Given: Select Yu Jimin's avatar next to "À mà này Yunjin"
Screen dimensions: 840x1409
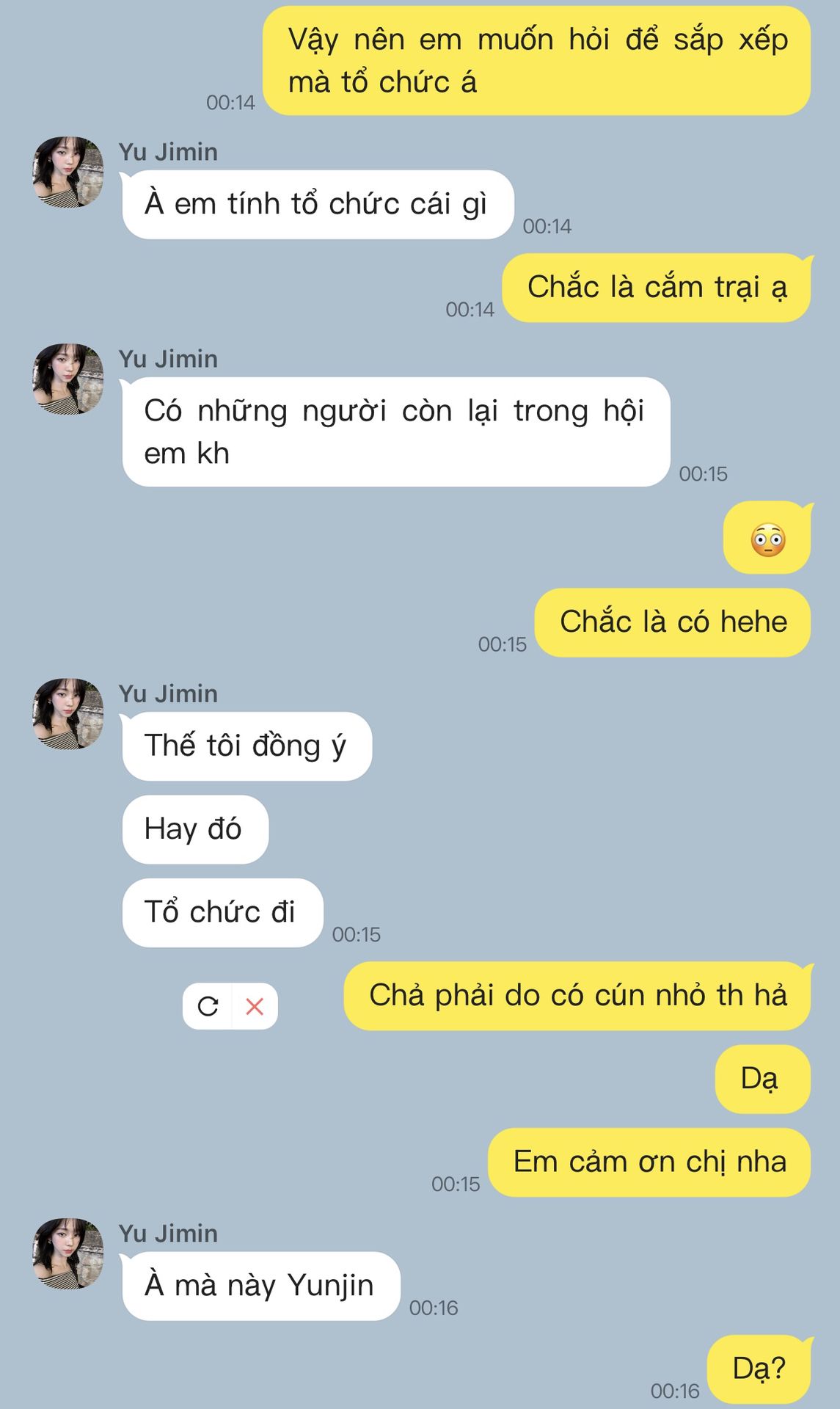Looking at the screenshot, I should tap(68, 1253).
